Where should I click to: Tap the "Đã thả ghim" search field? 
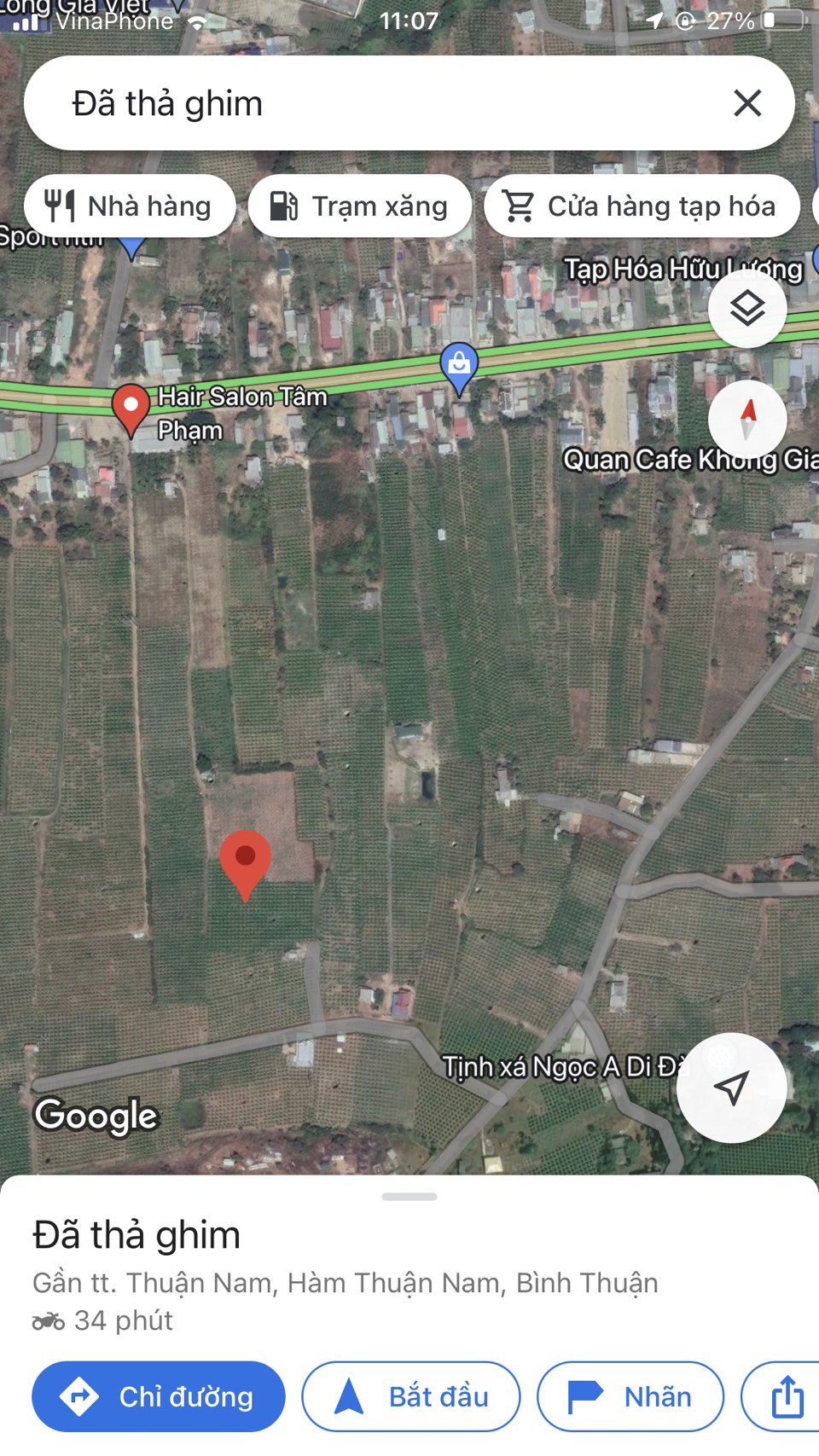click(x=375, y=103)
